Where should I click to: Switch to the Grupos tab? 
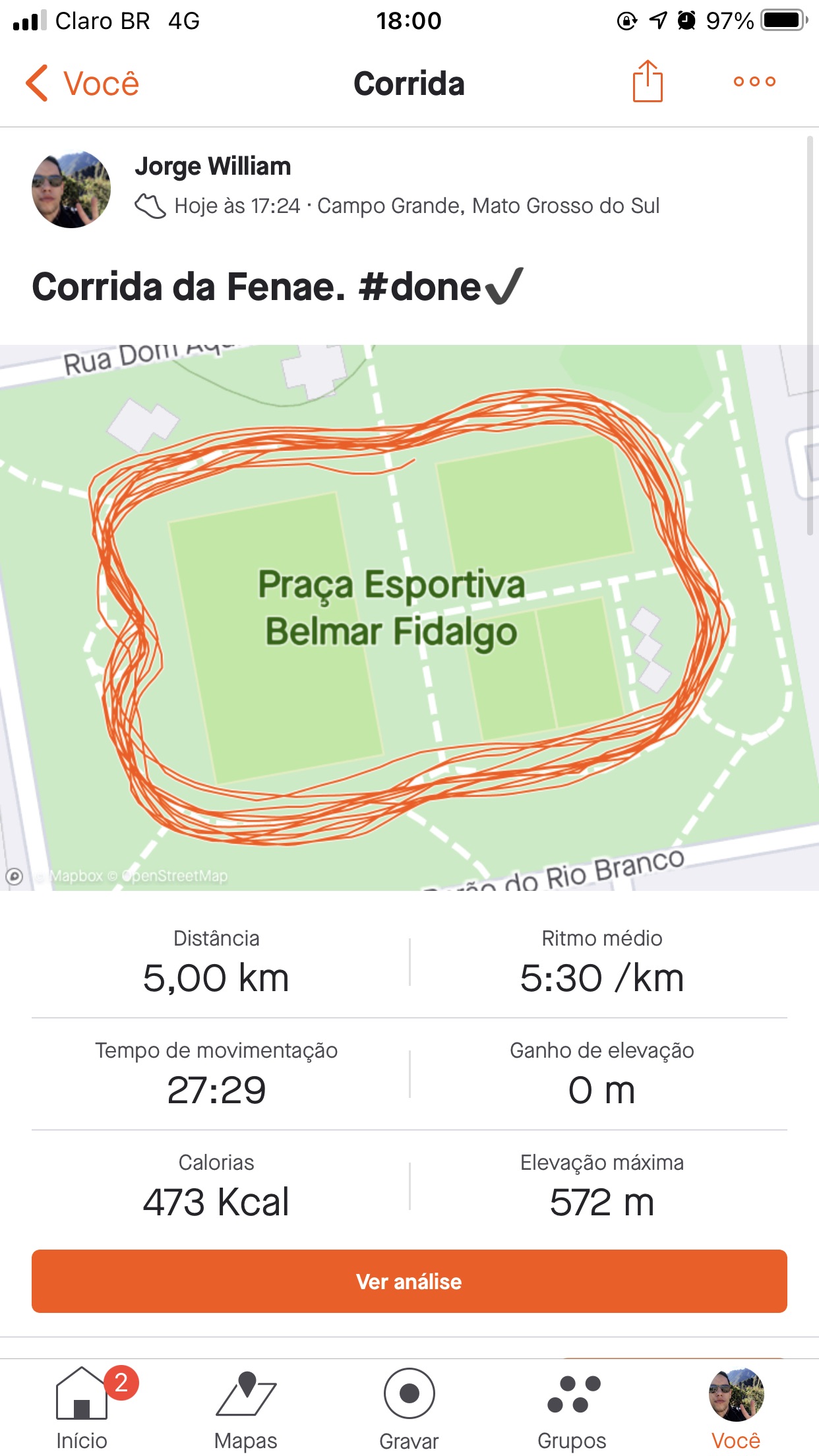tap(572, 1408)
